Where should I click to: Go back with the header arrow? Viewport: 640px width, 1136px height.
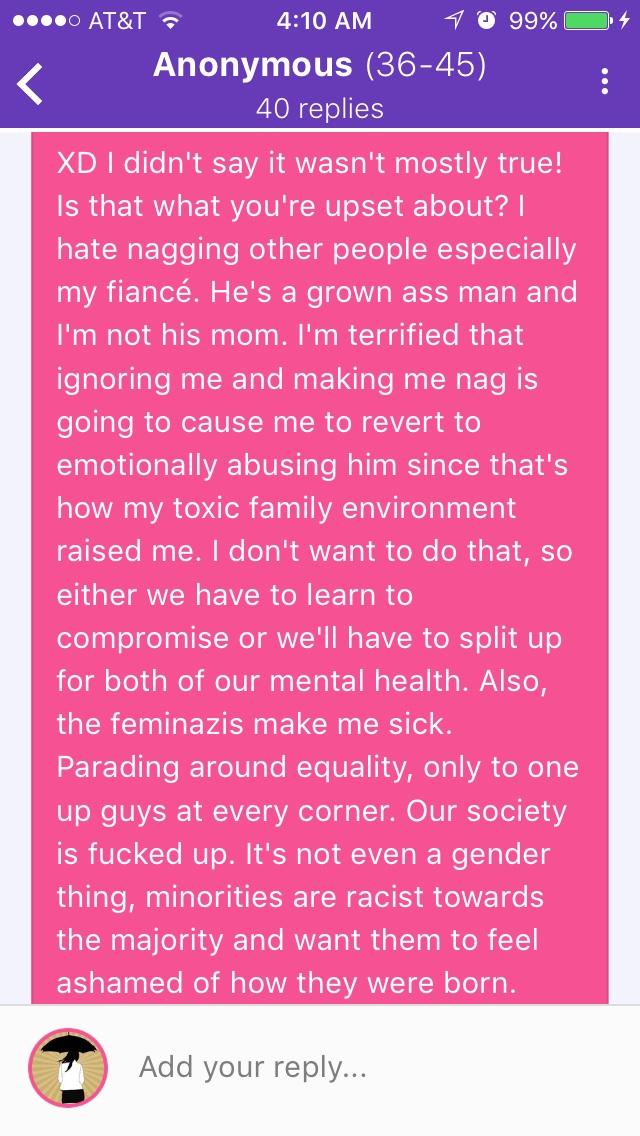pyautogui.click(x=30, y=83)
